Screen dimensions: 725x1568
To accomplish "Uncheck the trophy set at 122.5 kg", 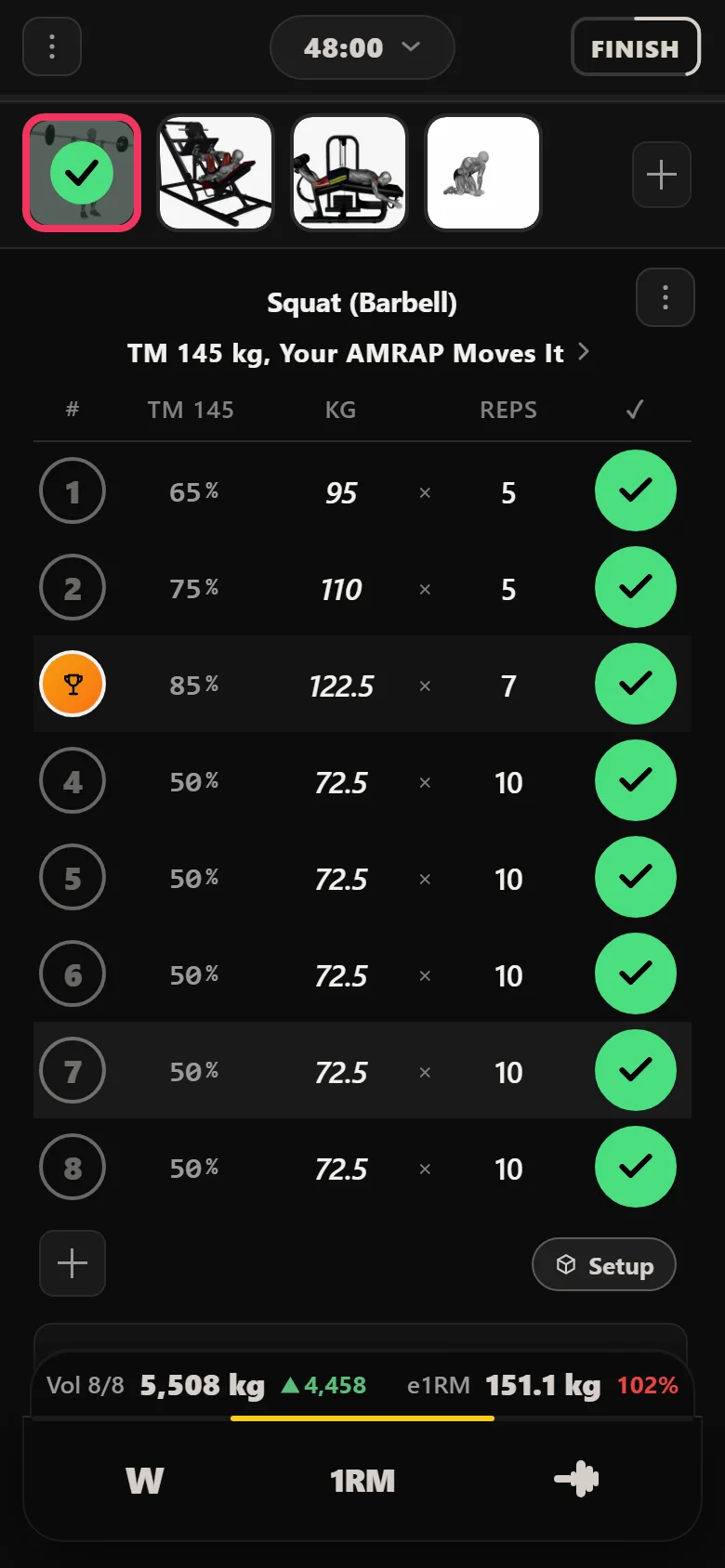I will [636, 684].
